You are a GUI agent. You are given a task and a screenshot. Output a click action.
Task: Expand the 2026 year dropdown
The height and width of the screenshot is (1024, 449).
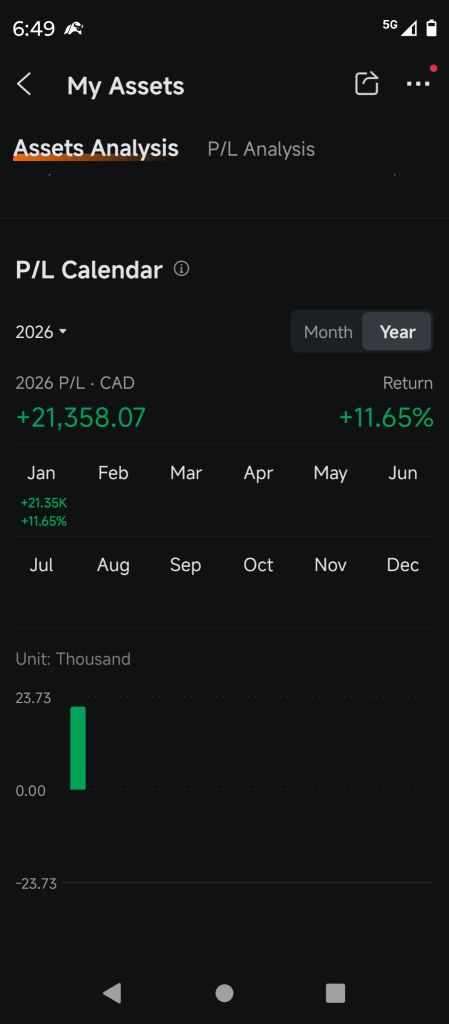[41, 332]
